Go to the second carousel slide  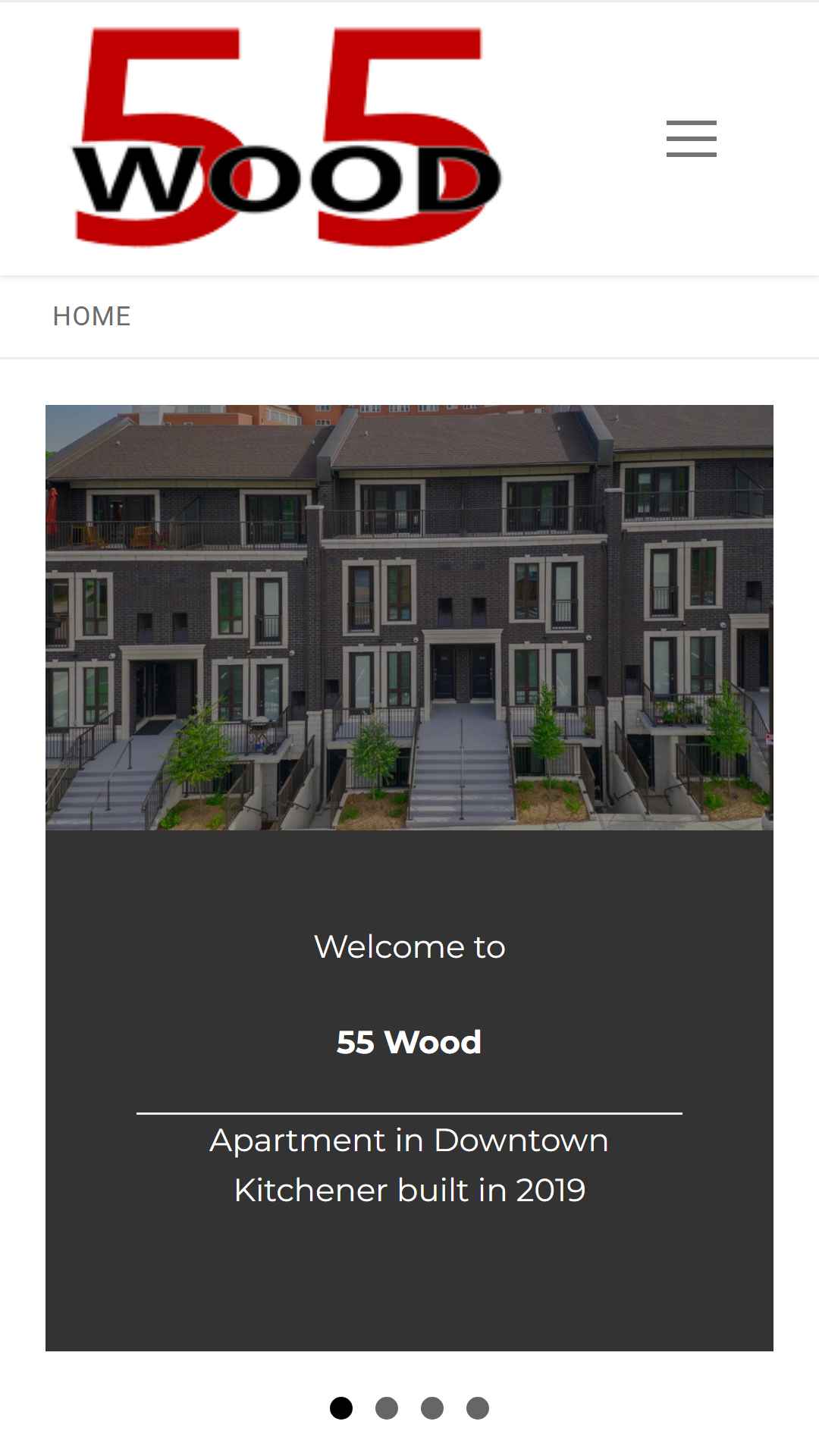[387, 1408]
